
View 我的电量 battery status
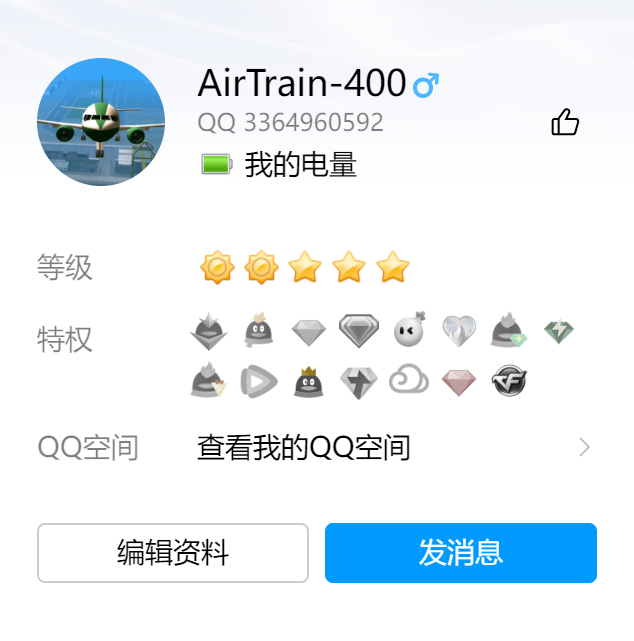280,165
